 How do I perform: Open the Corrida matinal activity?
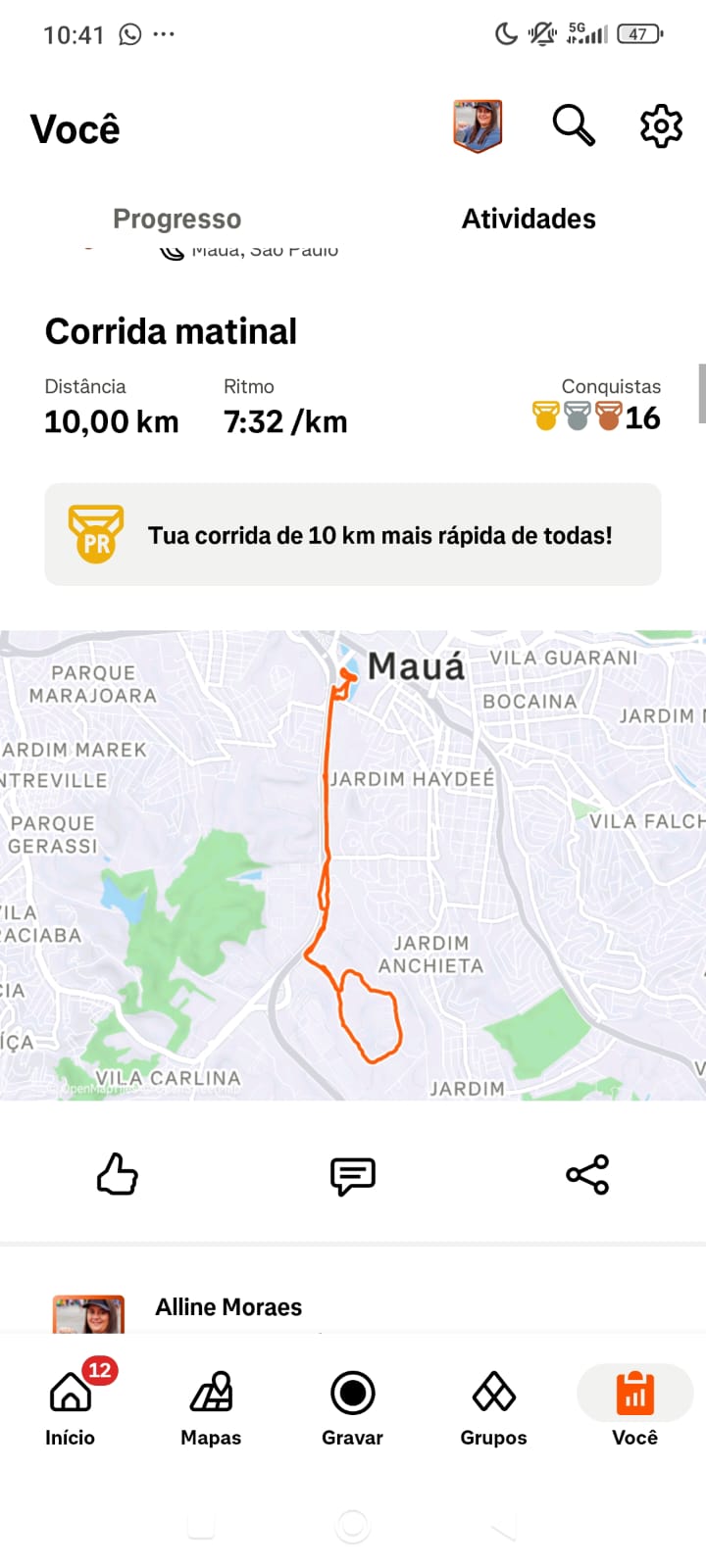pyautogui.click(x=171, y=332)
